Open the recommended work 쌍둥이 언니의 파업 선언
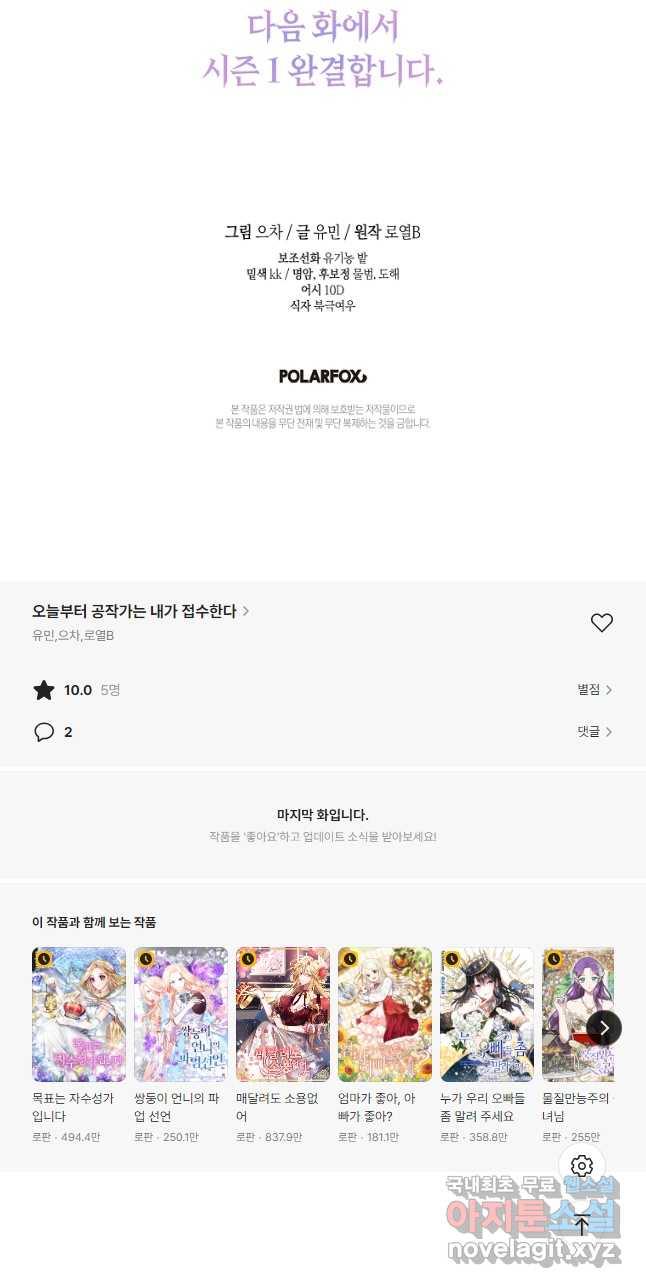646x1288 pixels. [181, 1014]
